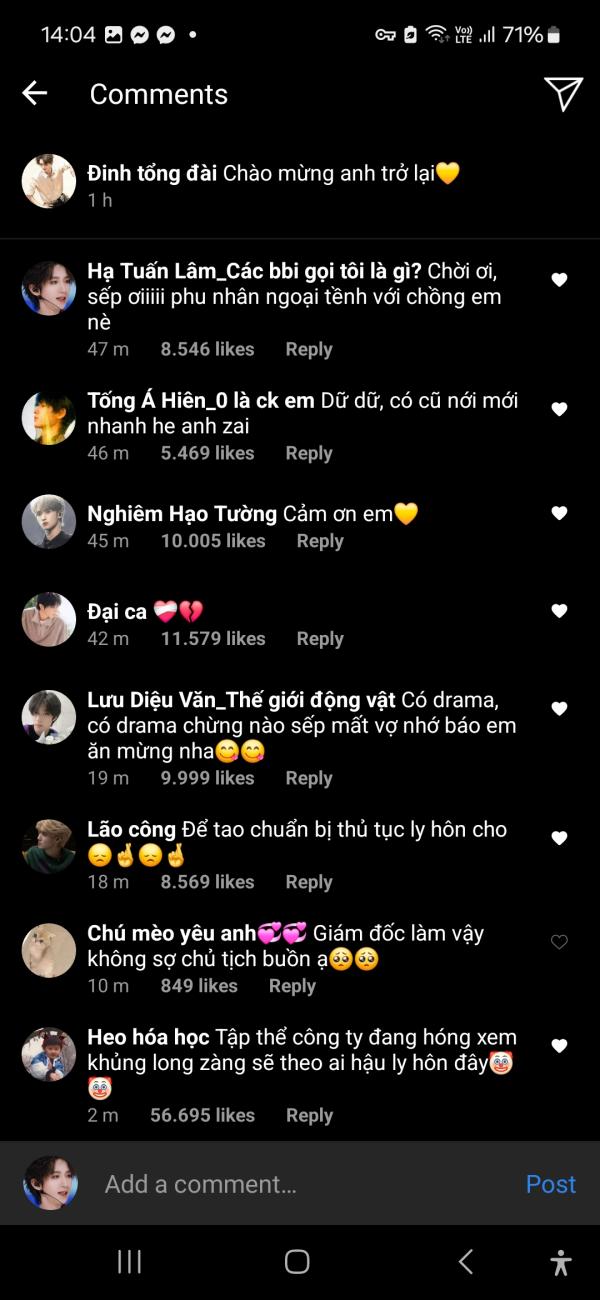This screenshot has width=600, height=1300.
Task: Open Đinh tổng đài's profile picture
Action: pos(49,181)
